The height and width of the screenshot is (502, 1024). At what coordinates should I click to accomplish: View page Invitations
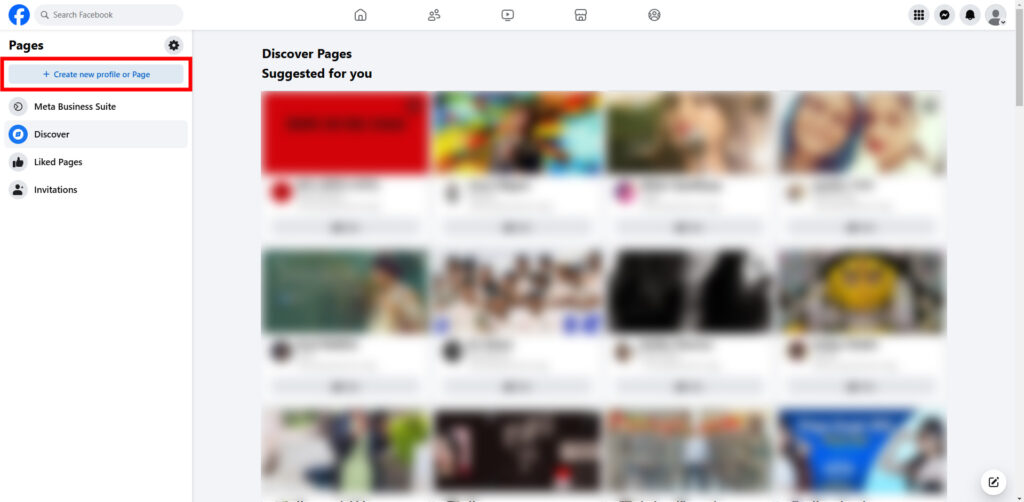click(55, 190)
